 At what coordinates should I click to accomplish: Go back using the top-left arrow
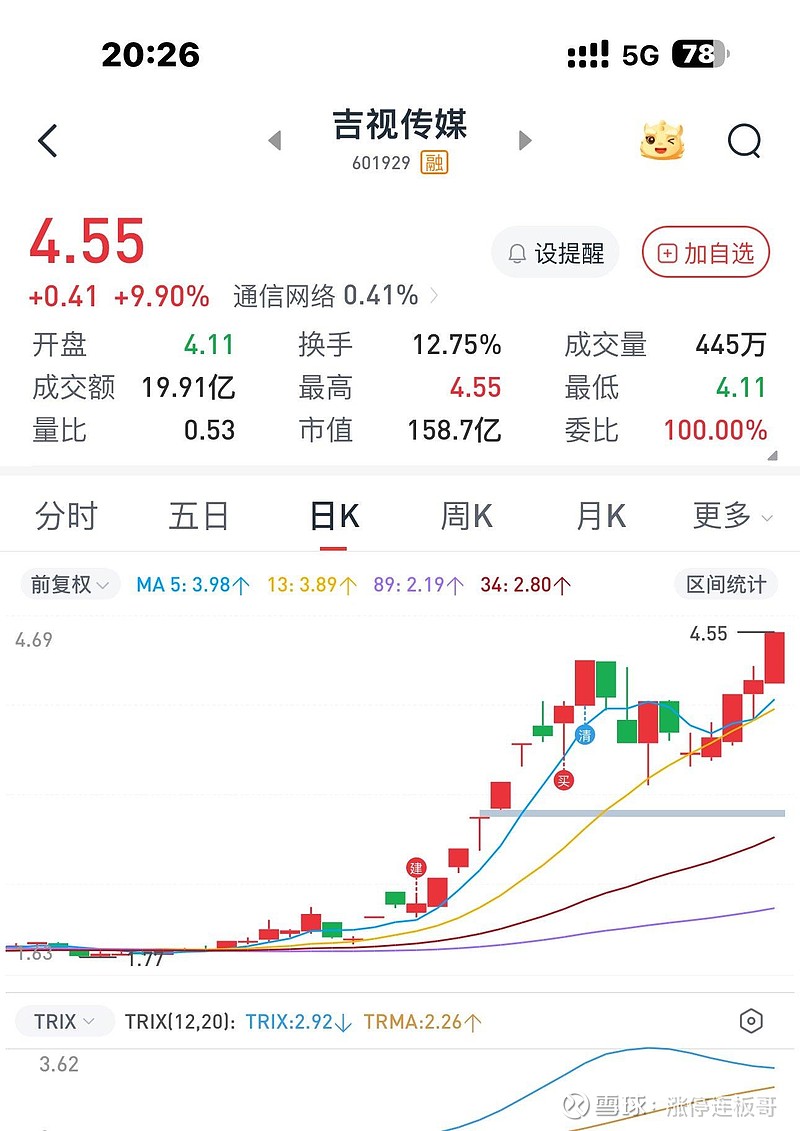pos(48,141)
